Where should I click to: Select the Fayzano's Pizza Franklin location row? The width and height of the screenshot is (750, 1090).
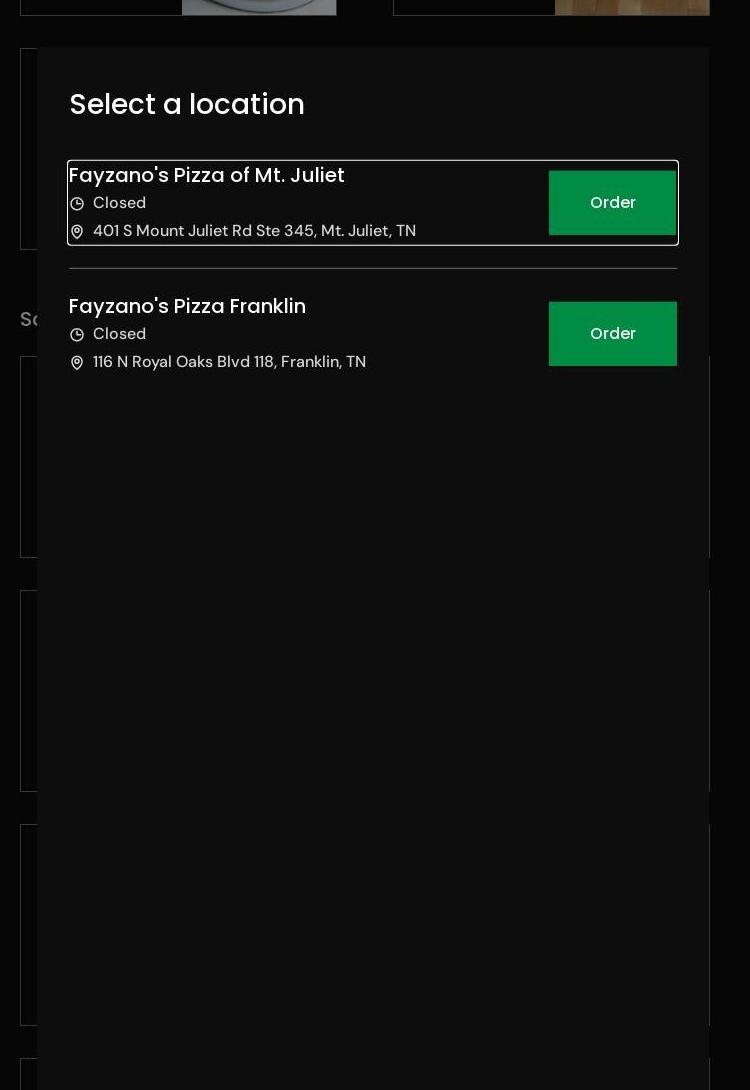(300, 334)
